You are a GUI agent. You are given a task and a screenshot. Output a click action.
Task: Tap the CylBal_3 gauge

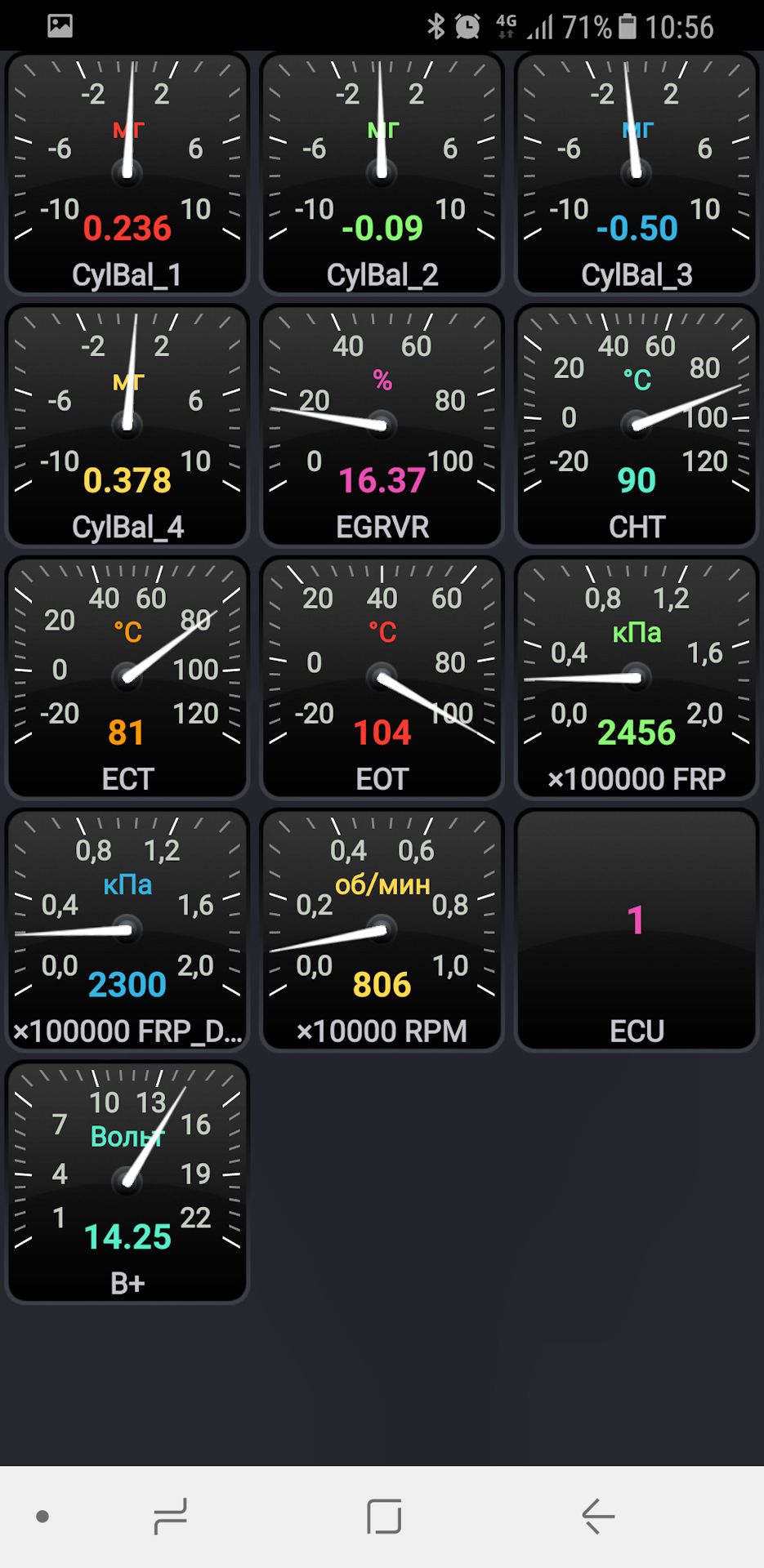point(637,173)
